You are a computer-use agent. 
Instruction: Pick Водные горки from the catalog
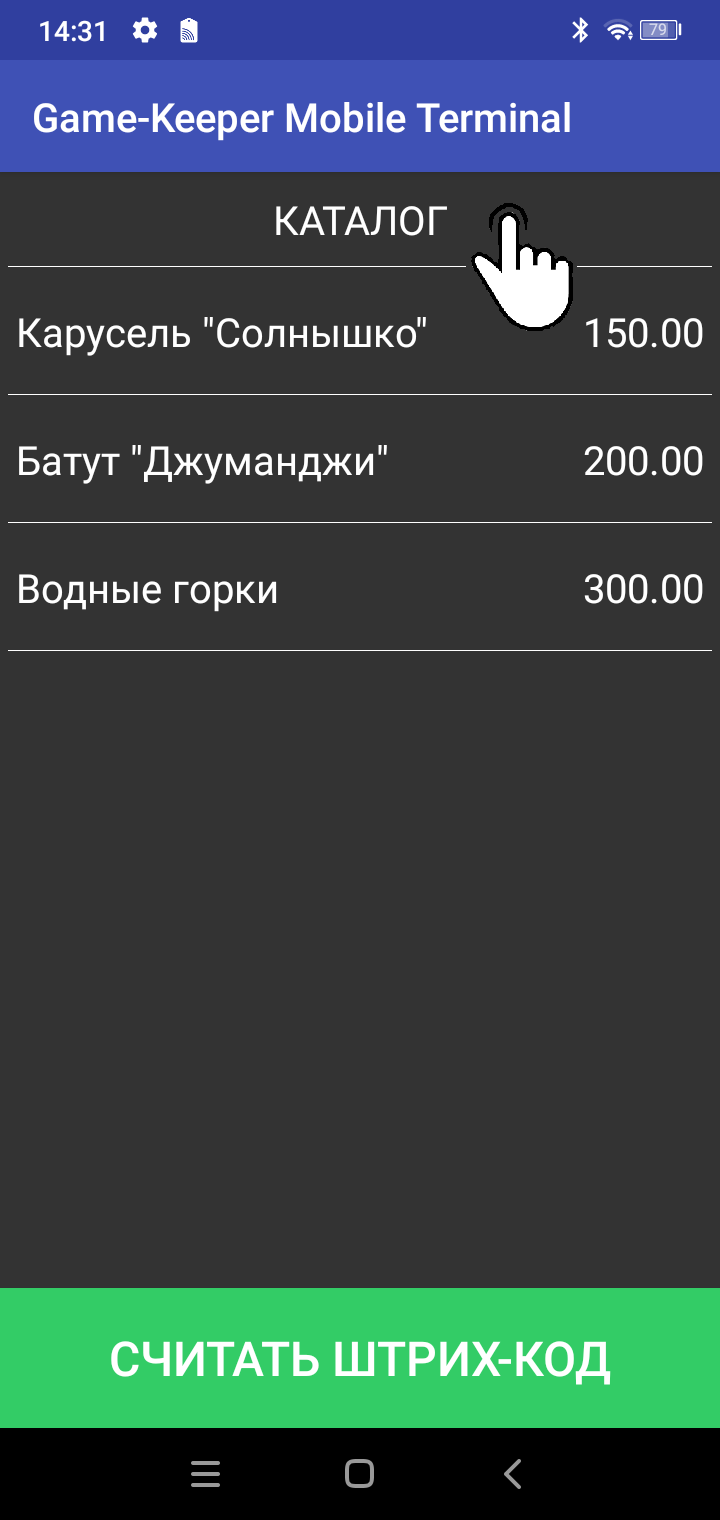(x=360, y=588)
